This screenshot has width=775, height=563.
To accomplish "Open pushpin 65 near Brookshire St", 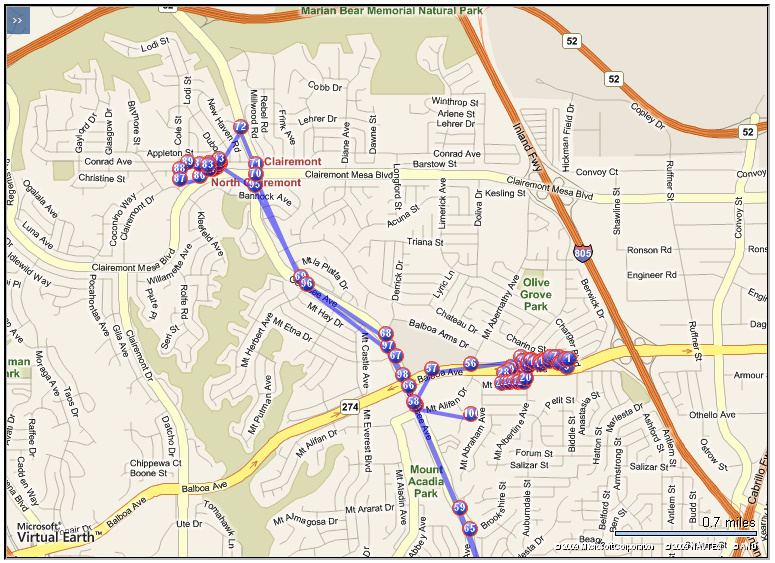I will [x=469, y=528].
